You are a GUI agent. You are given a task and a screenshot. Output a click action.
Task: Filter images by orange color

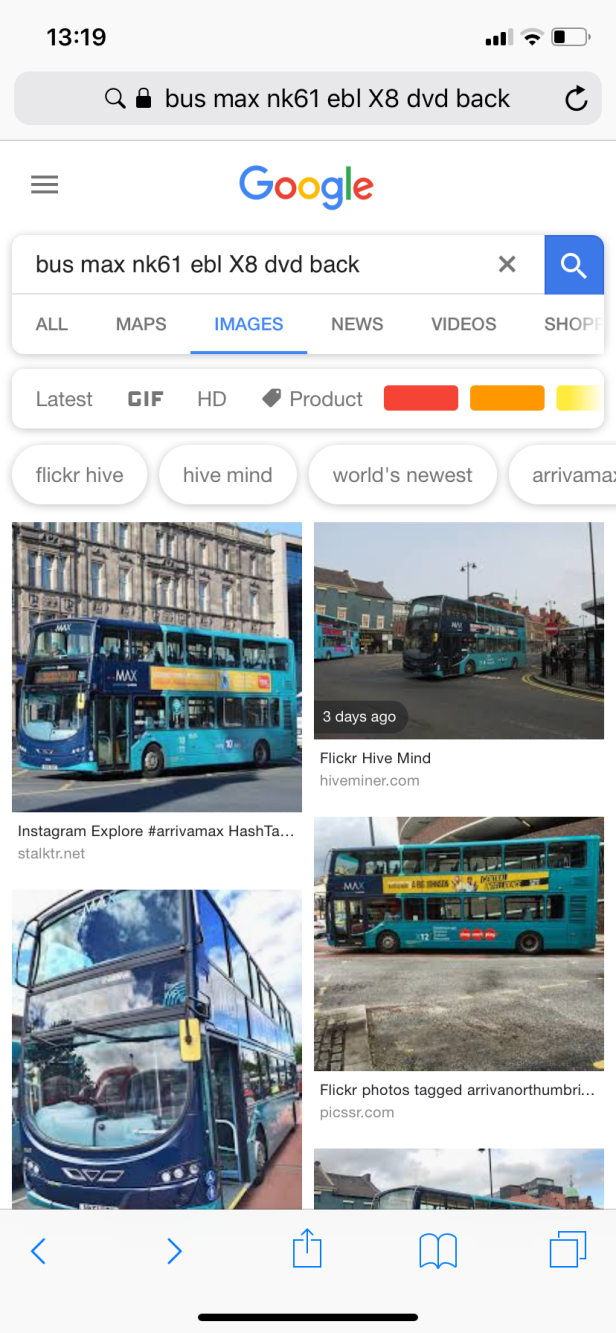pyautogui.click(x=507, y=399)
